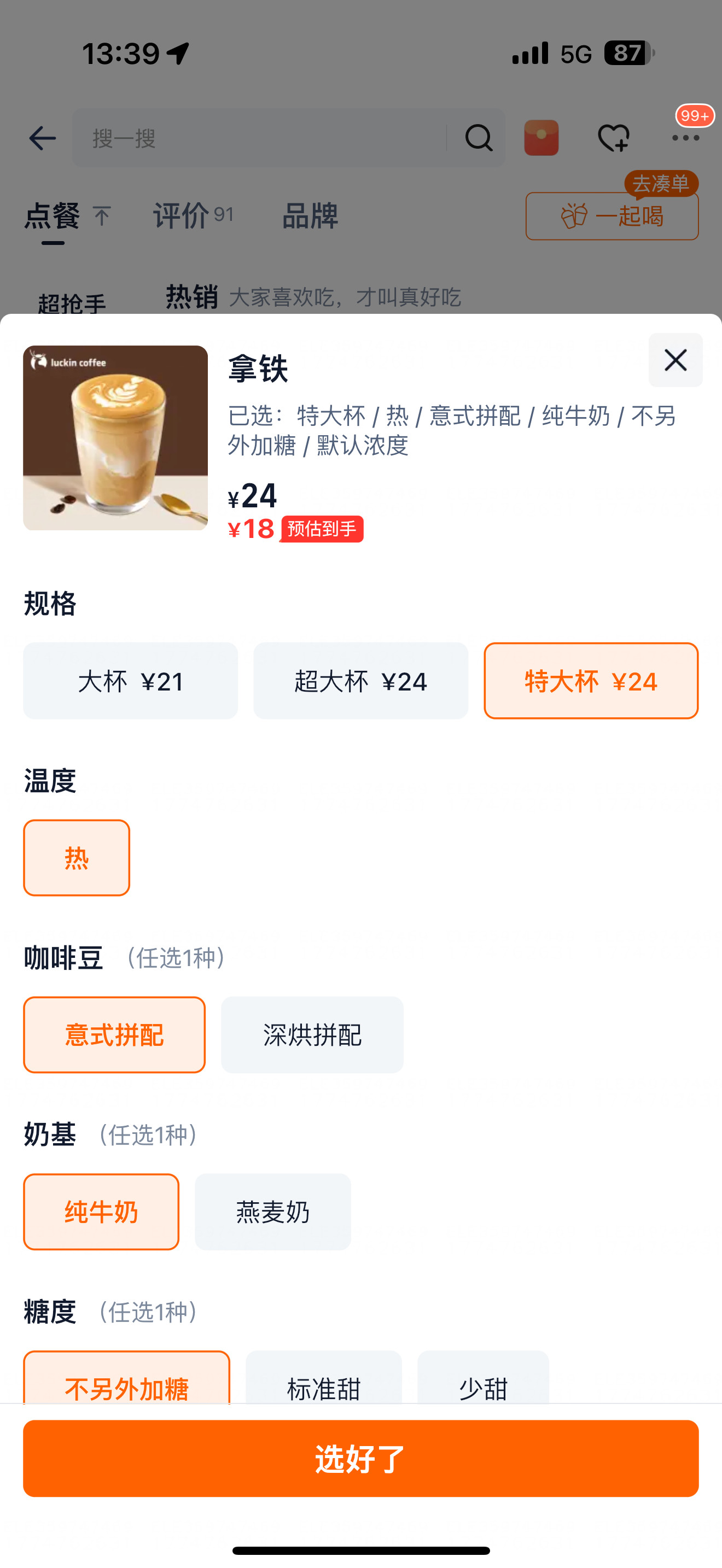This screenshot has width=722, height=1568.
Task: Switch milk base to 燕麦奶
Action: [273, 1212]
